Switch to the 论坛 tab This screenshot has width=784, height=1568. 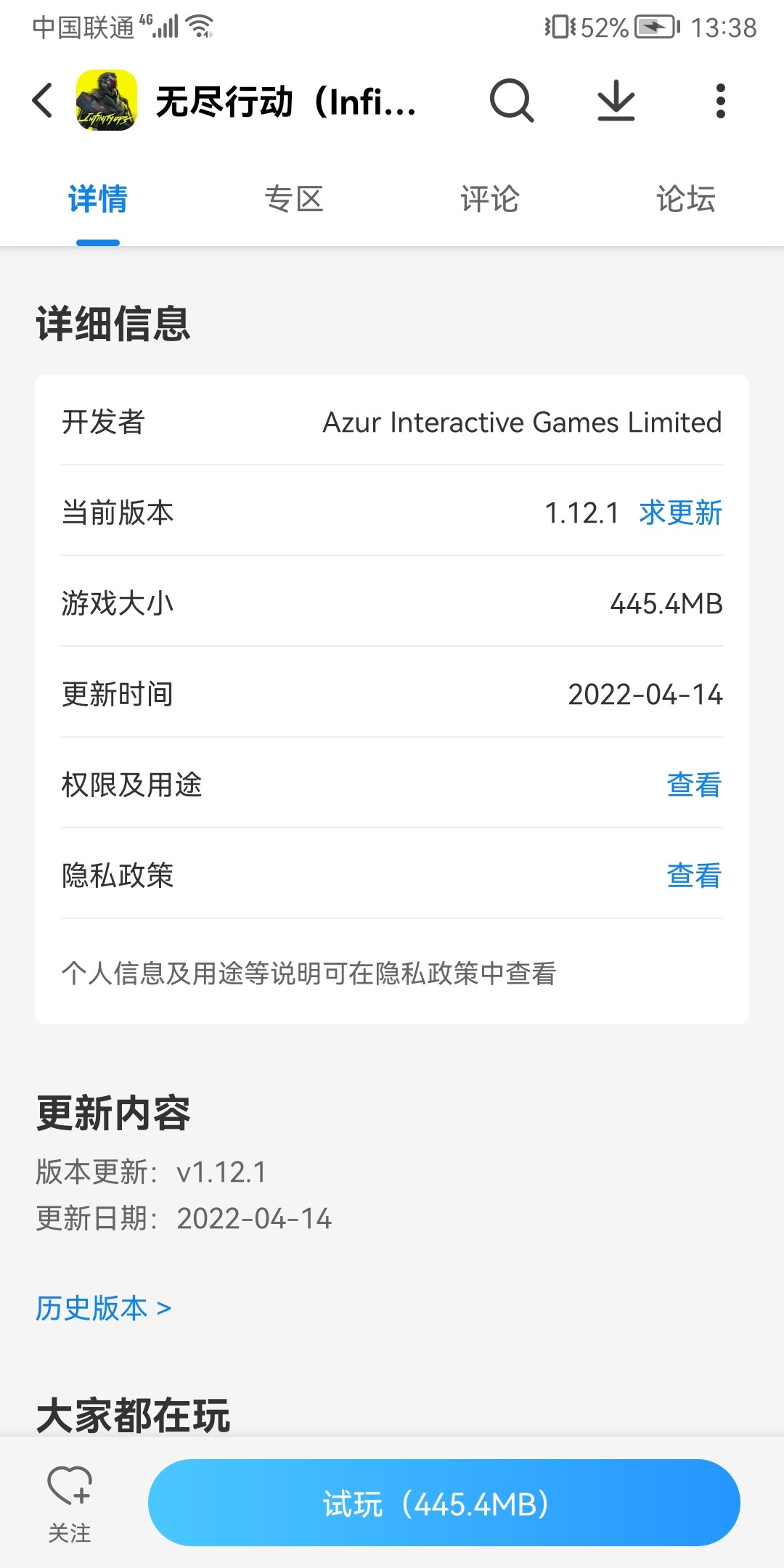[x=685, y=199]
